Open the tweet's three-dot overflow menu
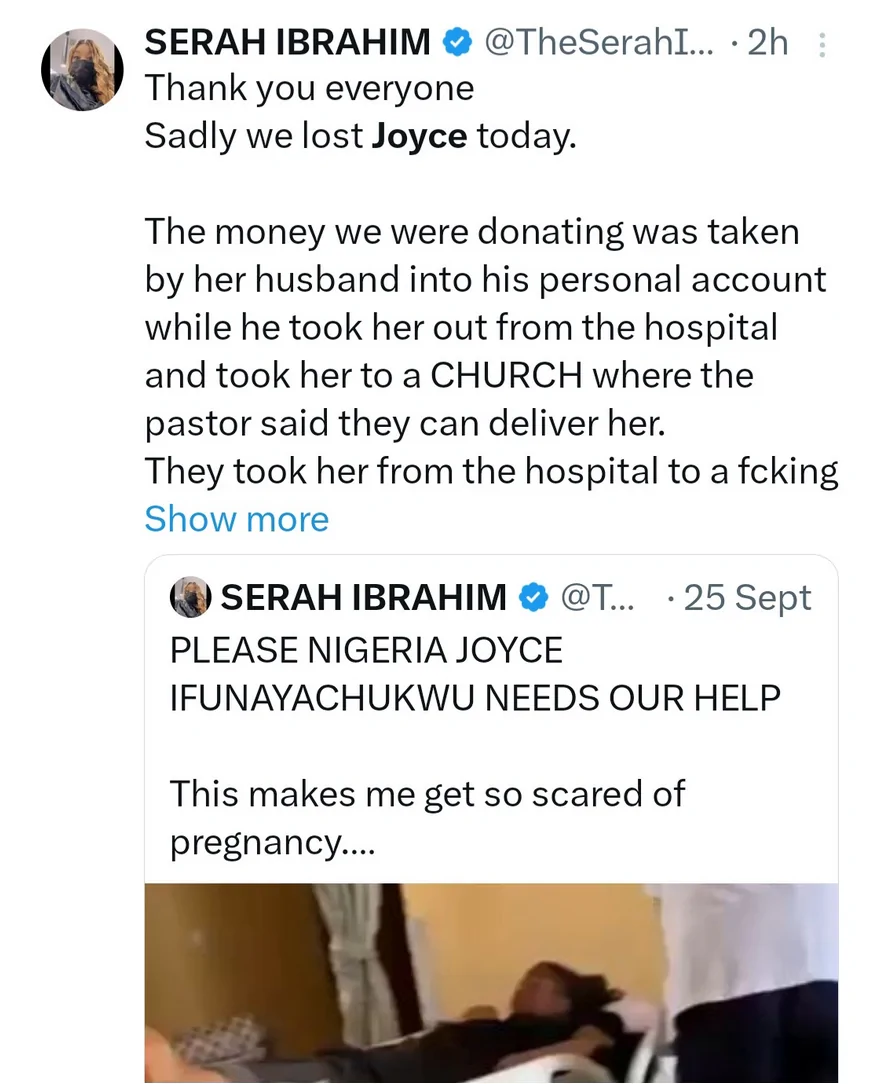The height and width of the screenshot is (1084, 872). coord(822,44)
